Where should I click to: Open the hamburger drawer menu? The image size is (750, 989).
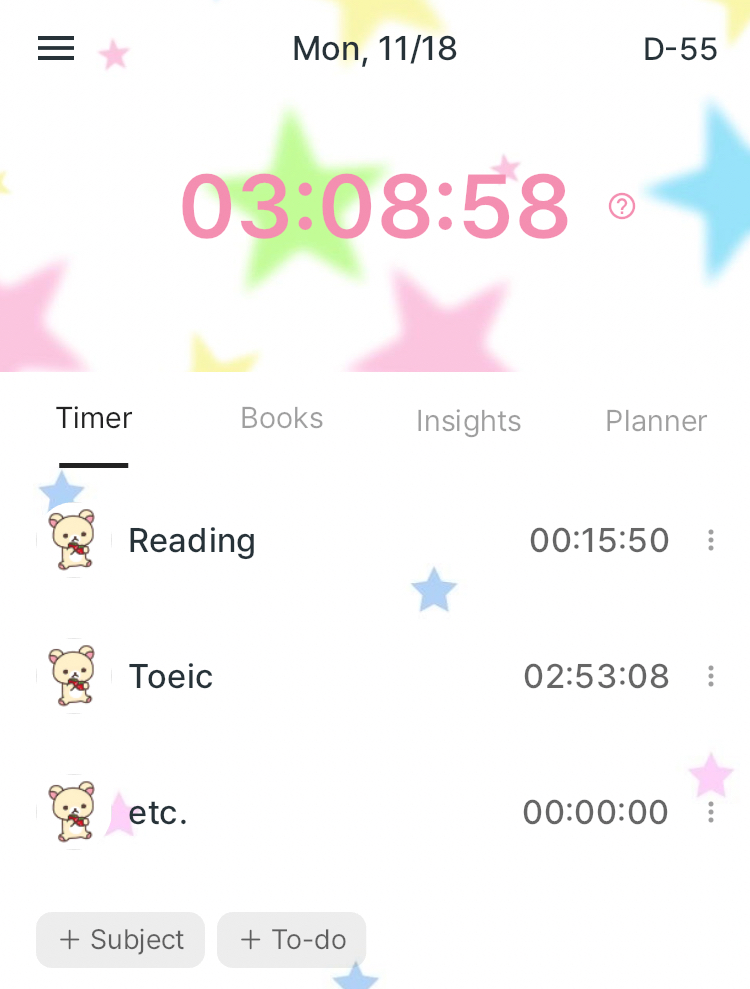56,48
